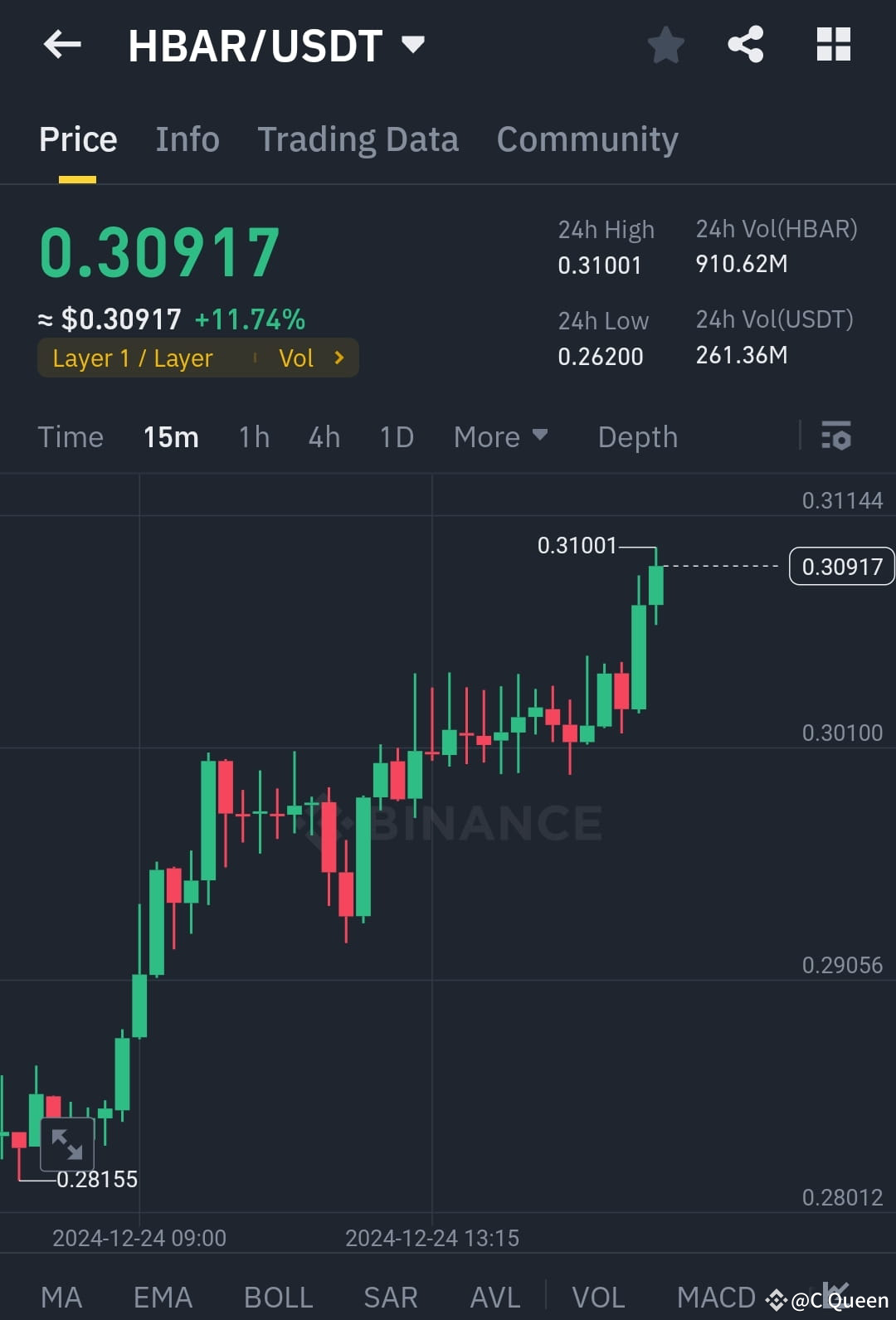Toggle the favorite star for HBAR/USDT
Screen dimensions: 896x1320
point(665,45)
